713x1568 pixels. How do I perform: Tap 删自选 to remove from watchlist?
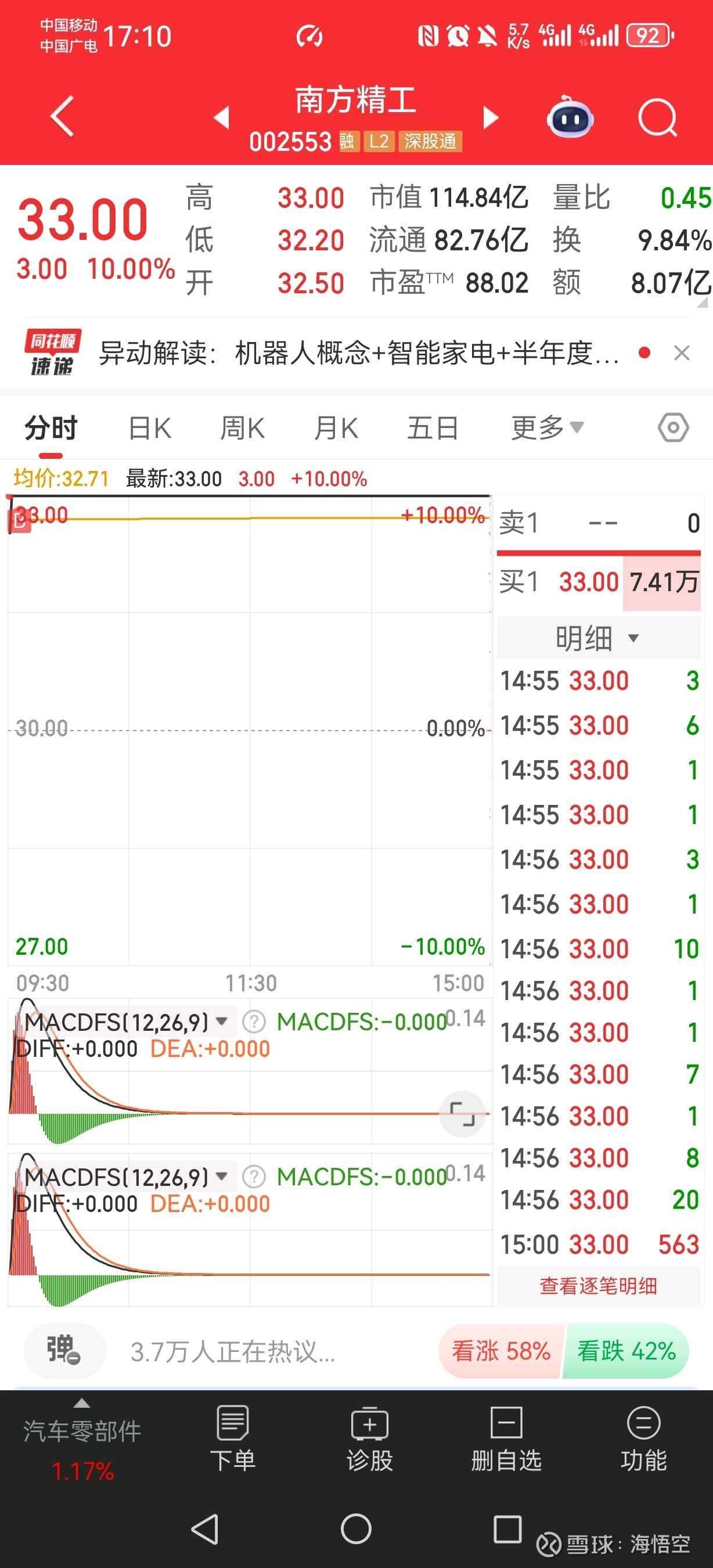[x=506, y=1438]
